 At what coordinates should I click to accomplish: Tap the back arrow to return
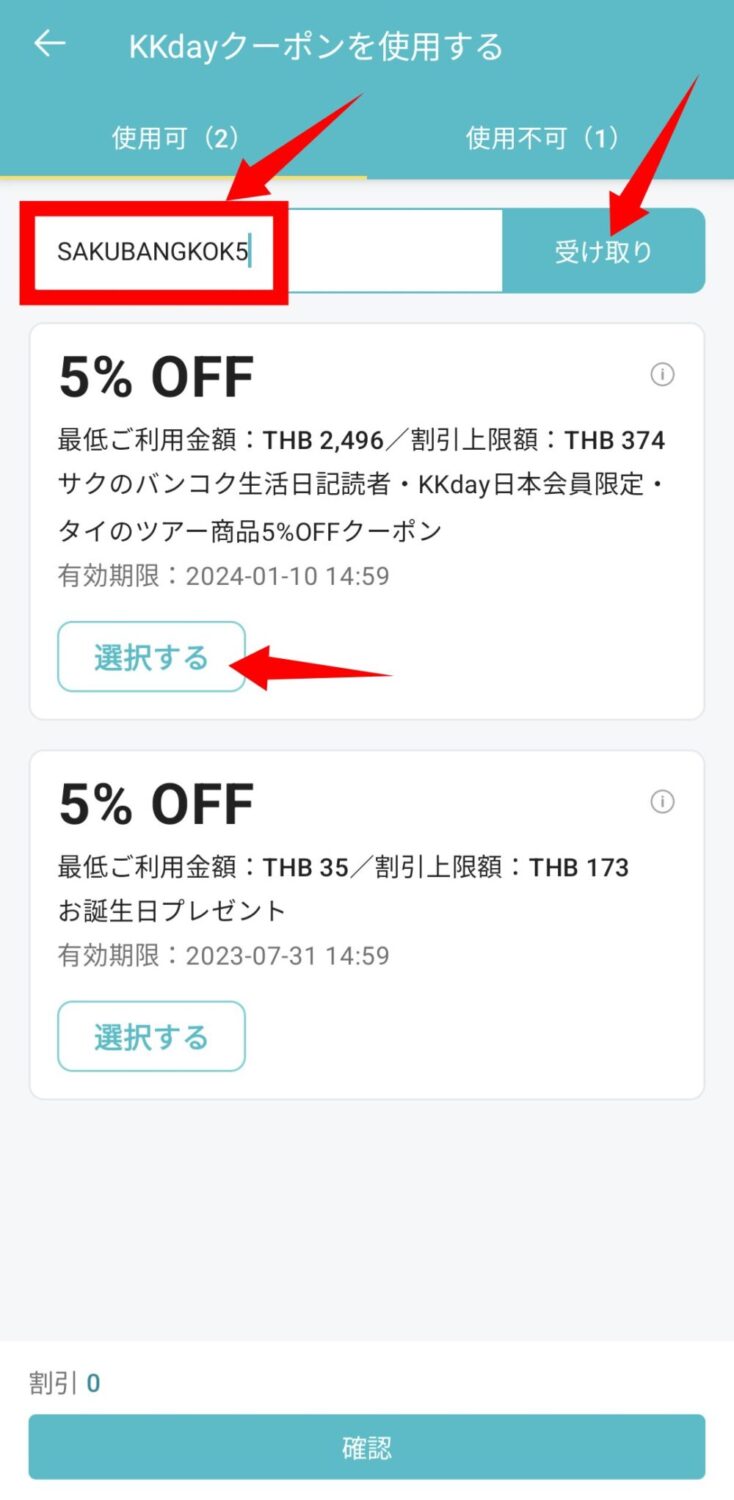[47, 42]
